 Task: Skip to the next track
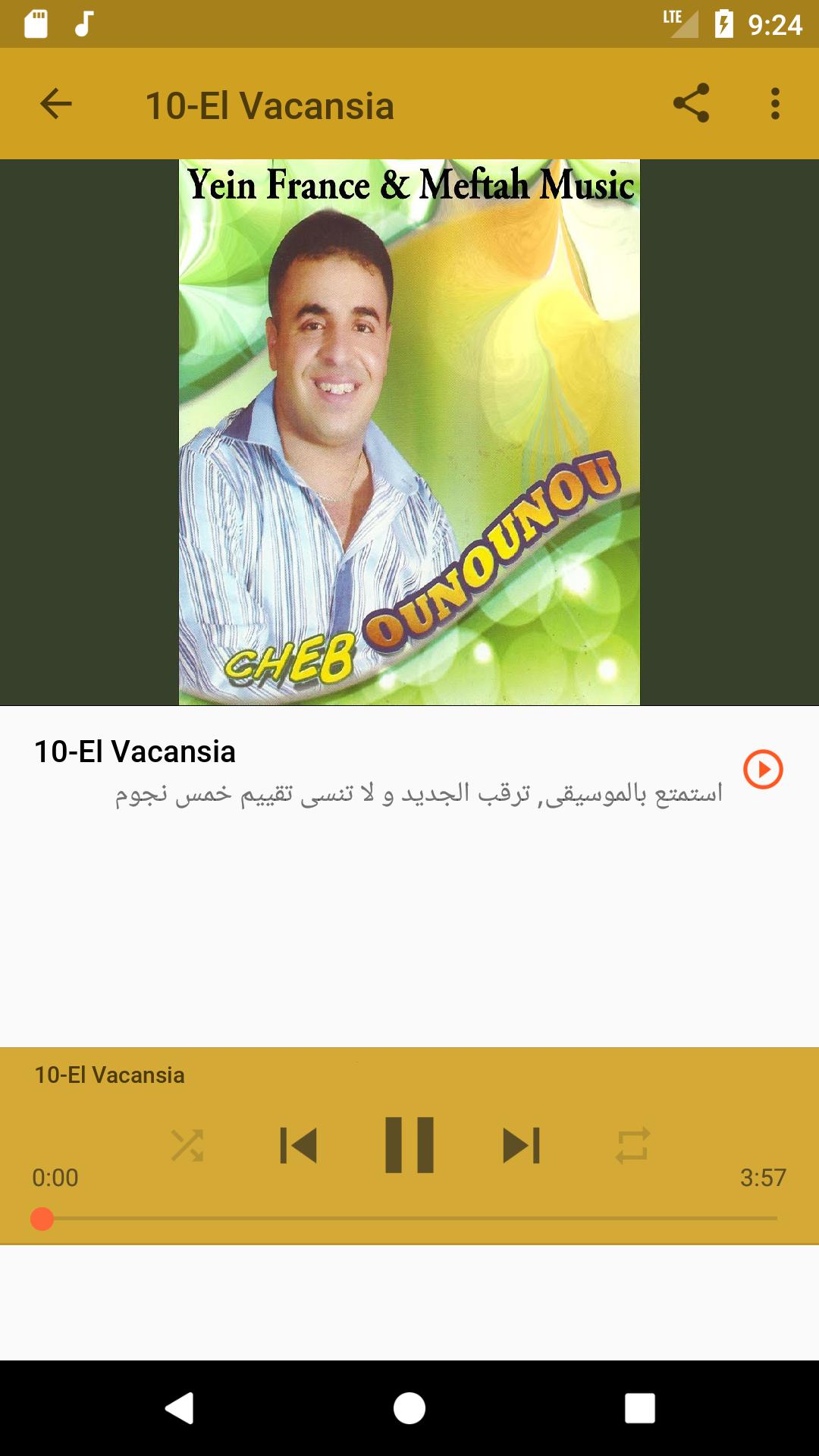(521, 1145)
